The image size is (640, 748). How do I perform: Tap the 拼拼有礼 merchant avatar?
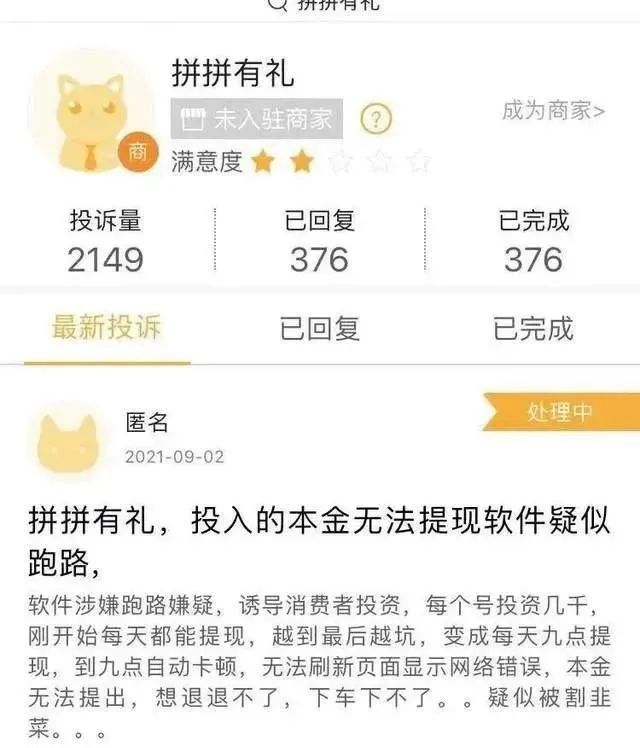(x=93, y=113)
